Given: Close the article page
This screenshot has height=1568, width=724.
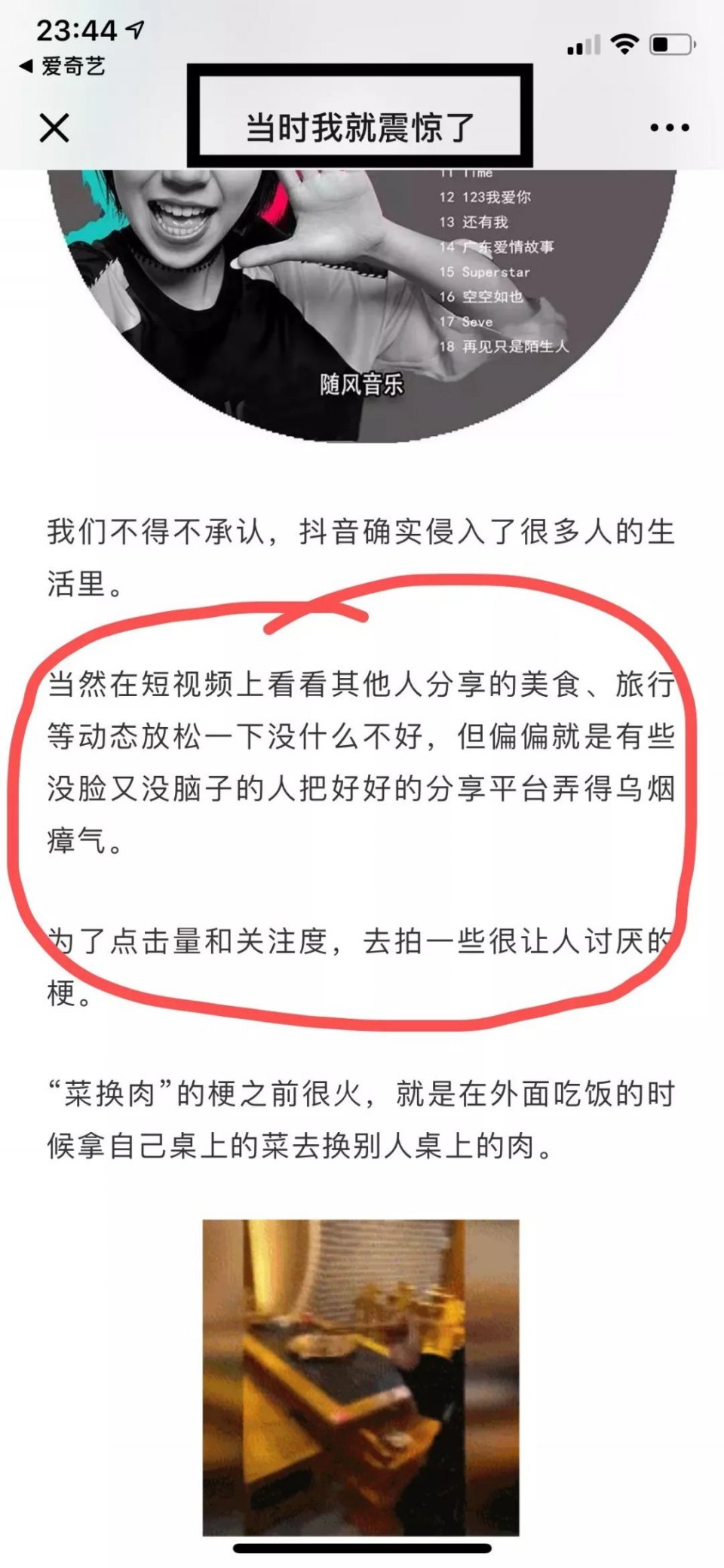Looking at the screenshot, I should 54,127.
